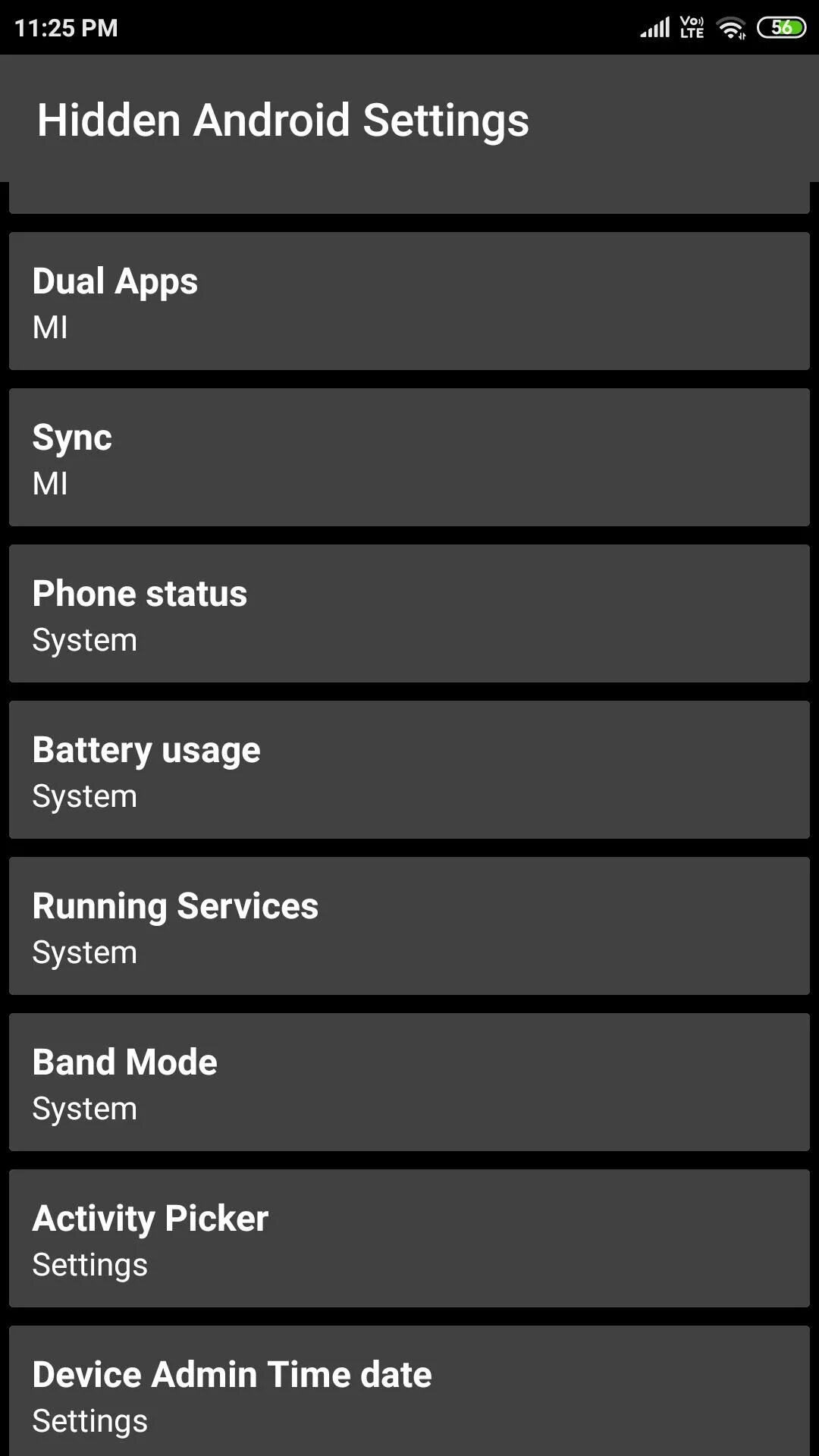Viewport: 819px width, 1456px height.
Task: Open the Dual Apps setting
Action: click(409, 301)
